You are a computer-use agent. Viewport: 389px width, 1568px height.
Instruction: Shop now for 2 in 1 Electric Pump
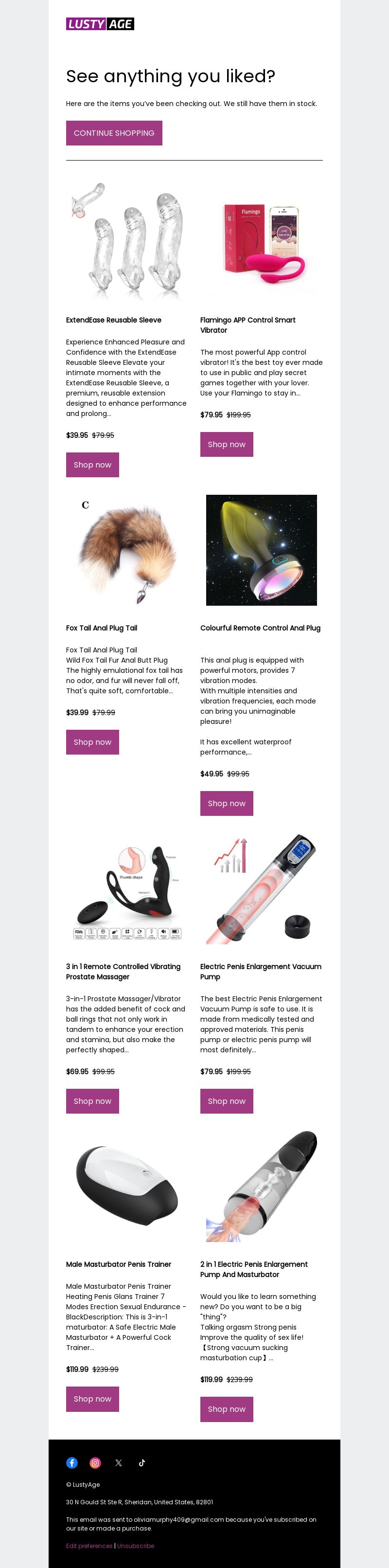[227, 1409]
